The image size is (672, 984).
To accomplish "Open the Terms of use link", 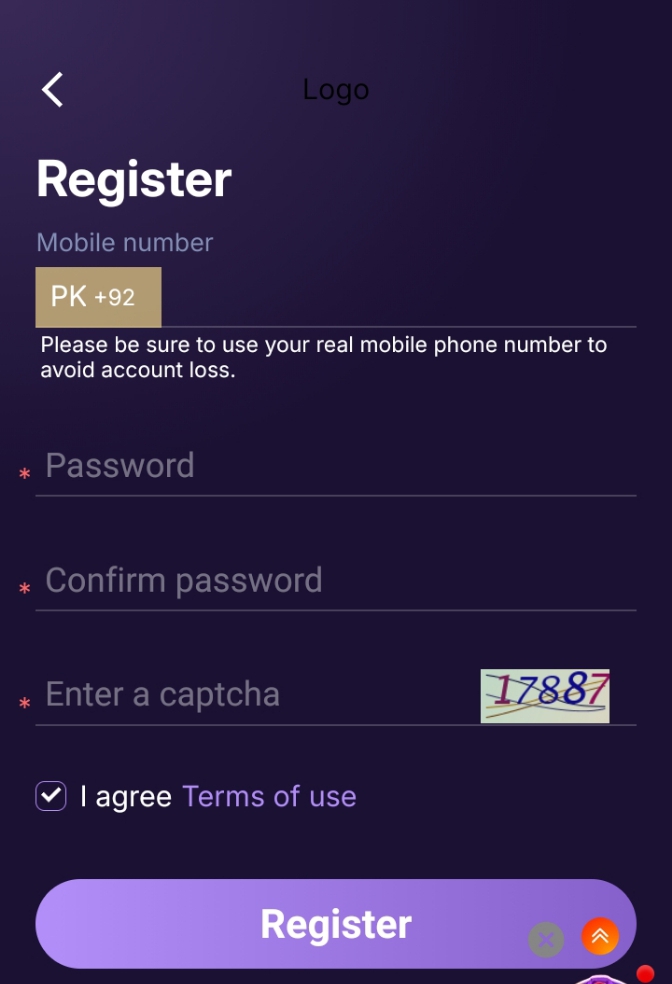I will pos(269,797).
